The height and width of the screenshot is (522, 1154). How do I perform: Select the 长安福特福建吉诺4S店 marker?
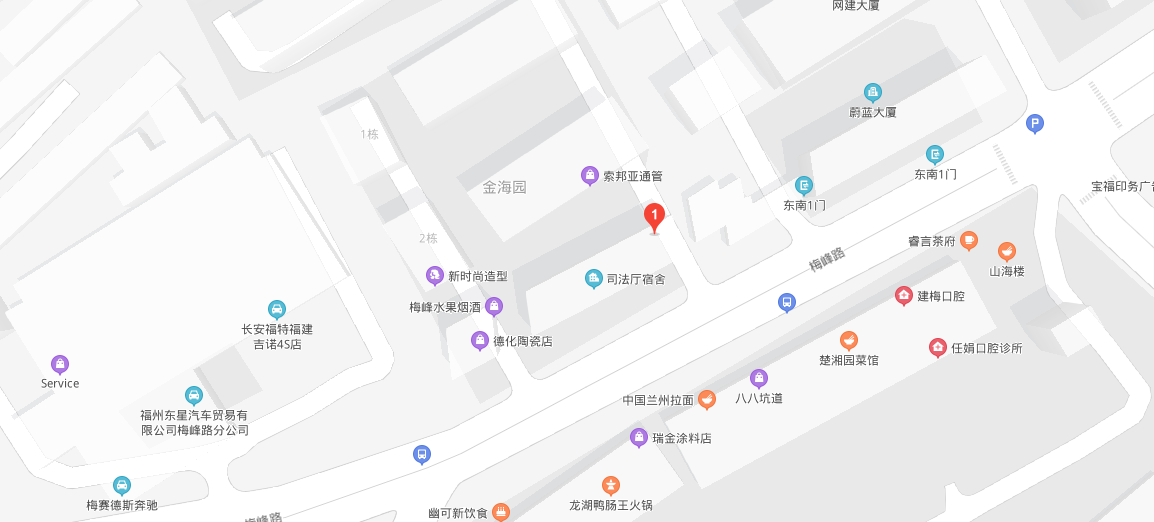277,310
